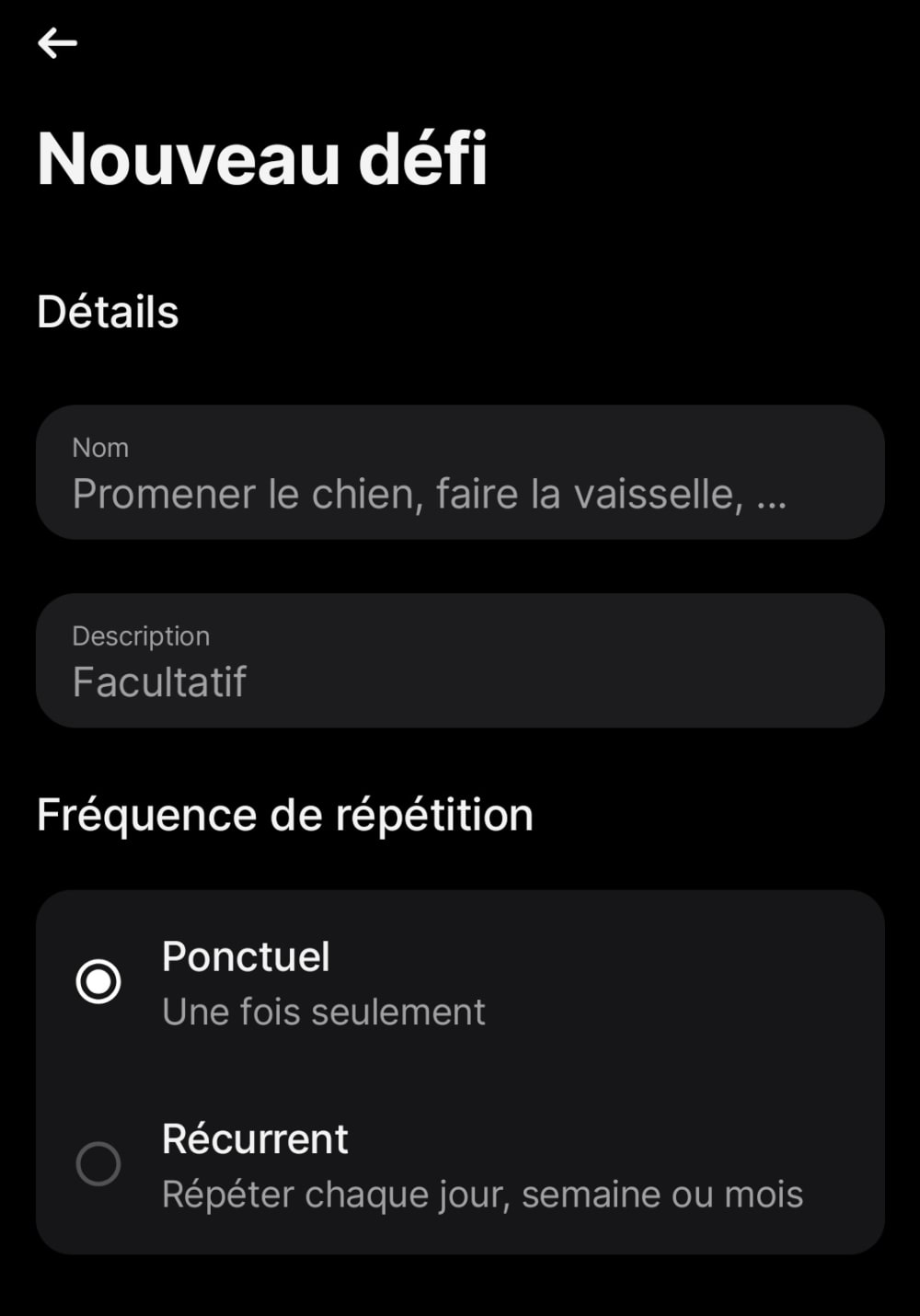Focus the Description field labeled Facultatif

[x=460, y=659]
